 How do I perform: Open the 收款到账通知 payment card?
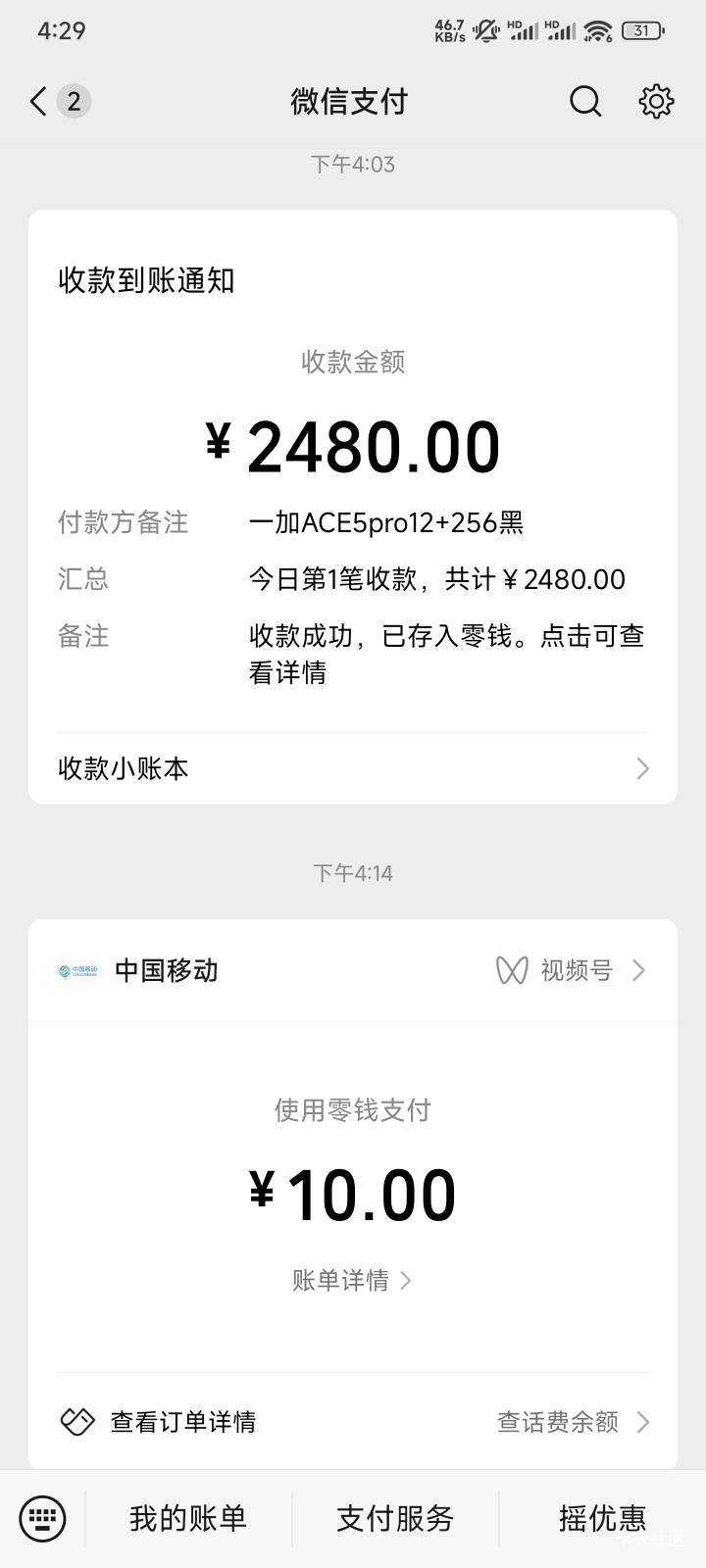(353, 470)
